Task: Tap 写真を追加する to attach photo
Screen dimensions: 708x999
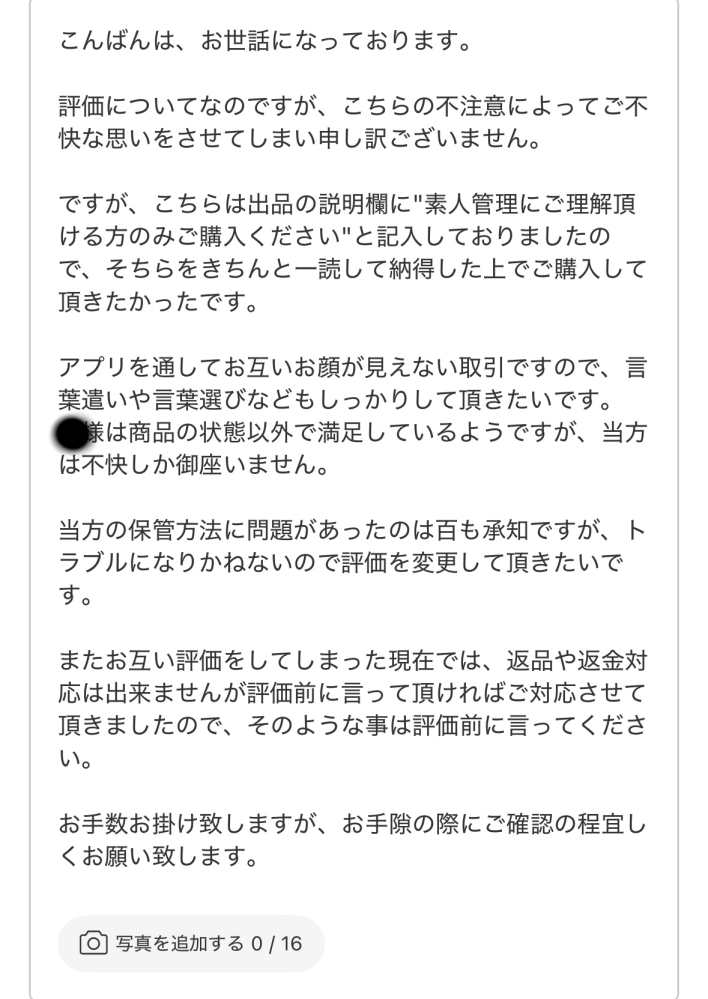Action: click(x=191, y=943)
